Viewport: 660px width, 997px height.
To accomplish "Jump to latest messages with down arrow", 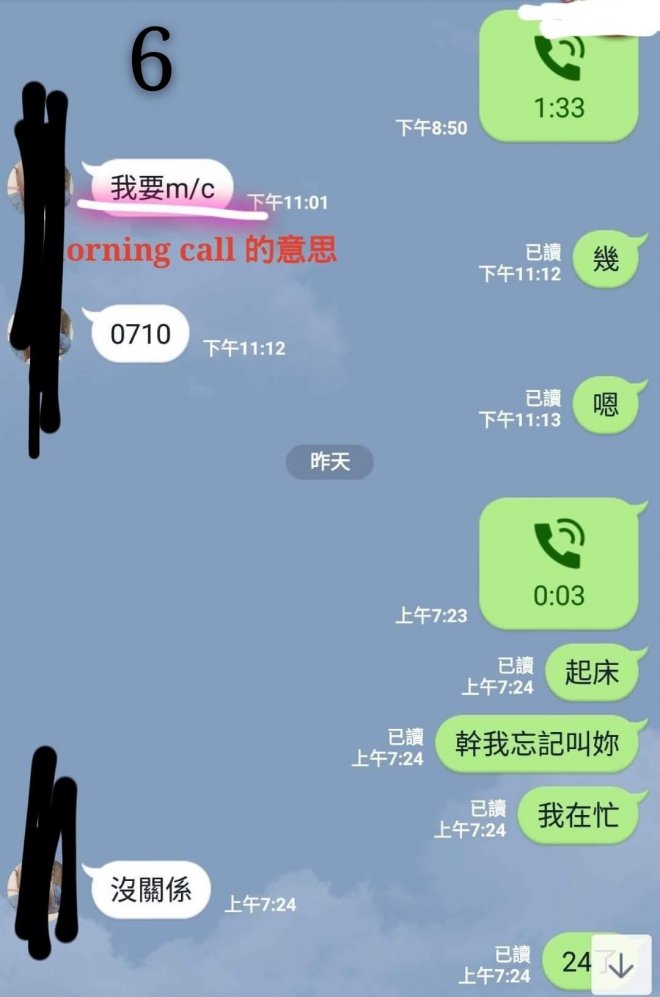I will [x=621, y=965].
